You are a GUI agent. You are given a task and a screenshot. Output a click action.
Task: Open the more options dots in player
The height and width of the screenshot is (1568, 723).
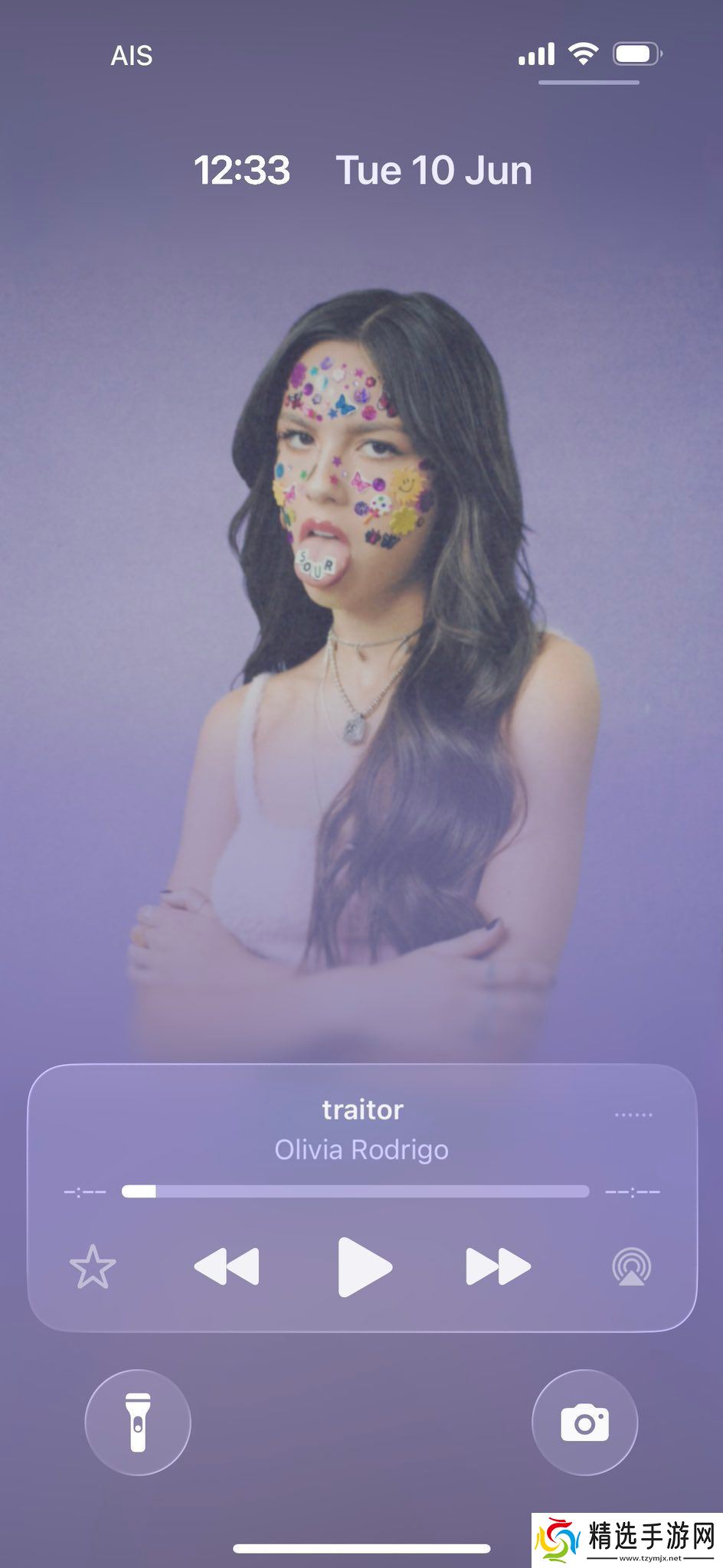[x=633, y=1115]
